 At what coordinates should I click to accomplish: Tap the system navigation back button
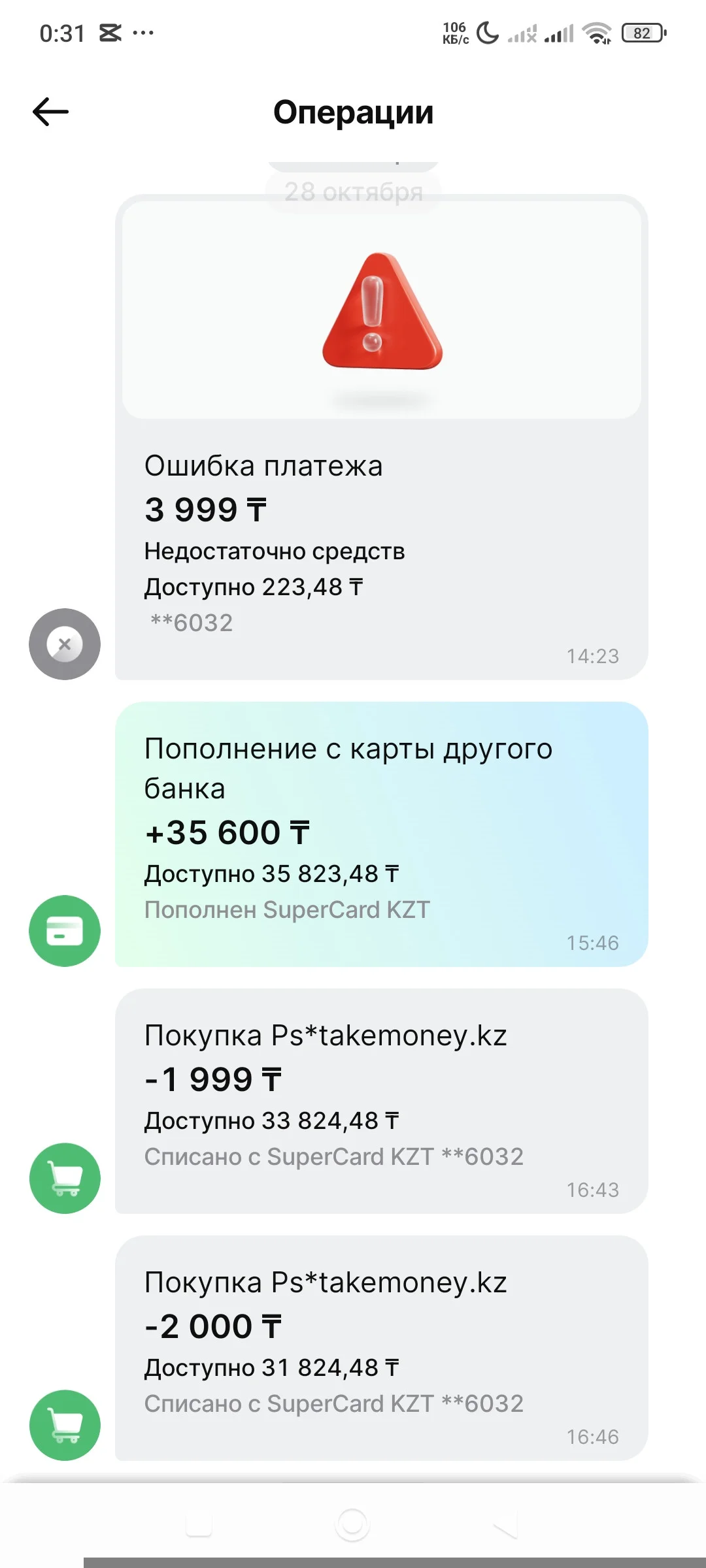(x=505, y=1526)
